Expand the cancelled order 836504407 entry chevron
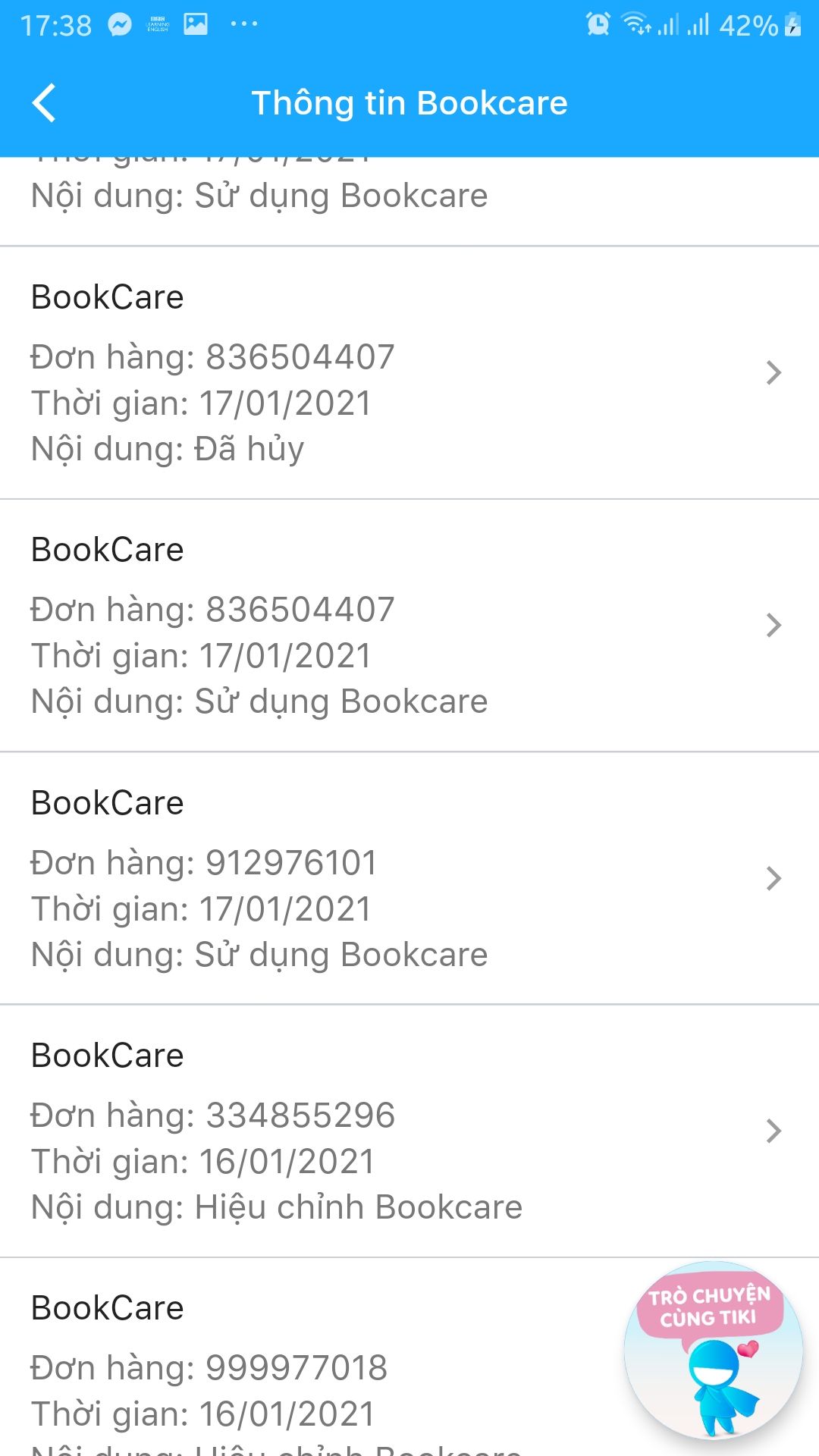819x1456 pixels. tap(774, 372)
